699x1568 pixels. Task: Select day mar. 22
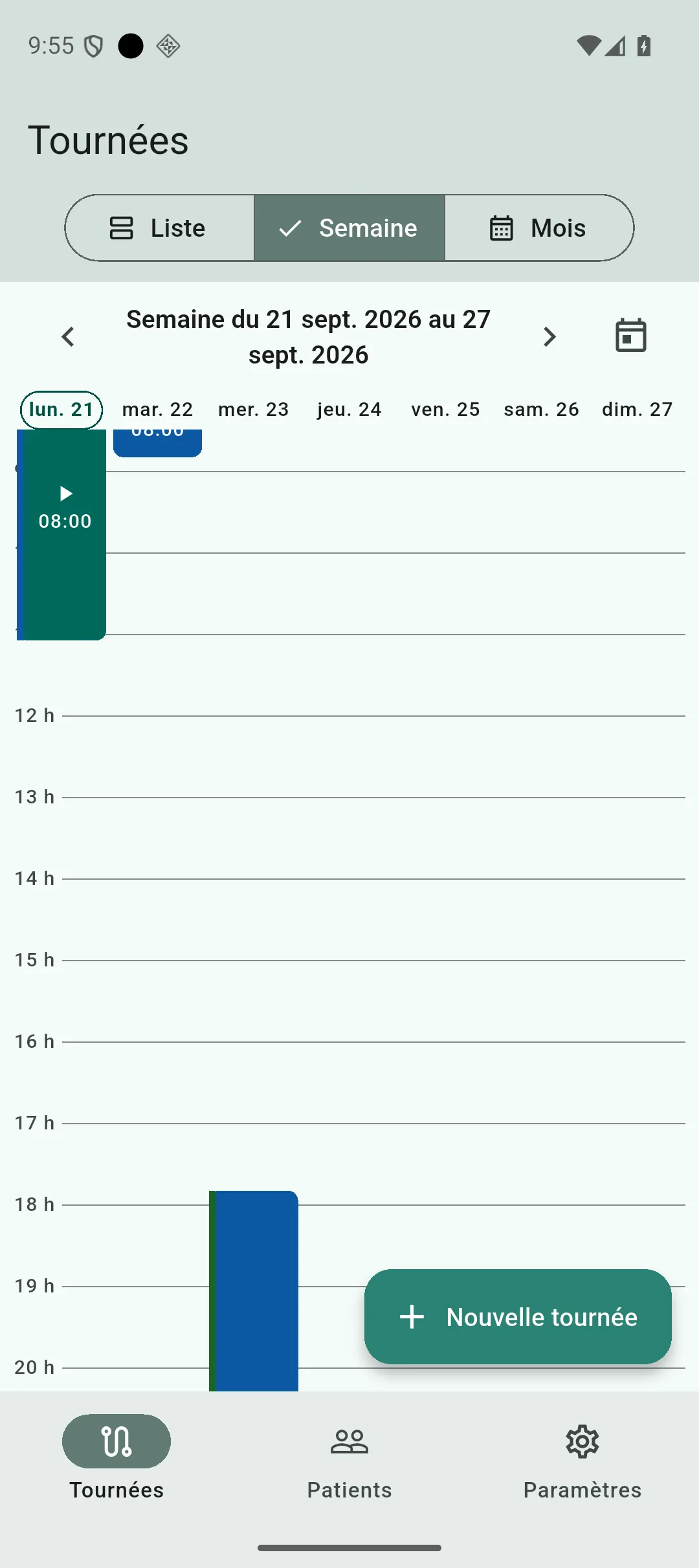point(158,409)
